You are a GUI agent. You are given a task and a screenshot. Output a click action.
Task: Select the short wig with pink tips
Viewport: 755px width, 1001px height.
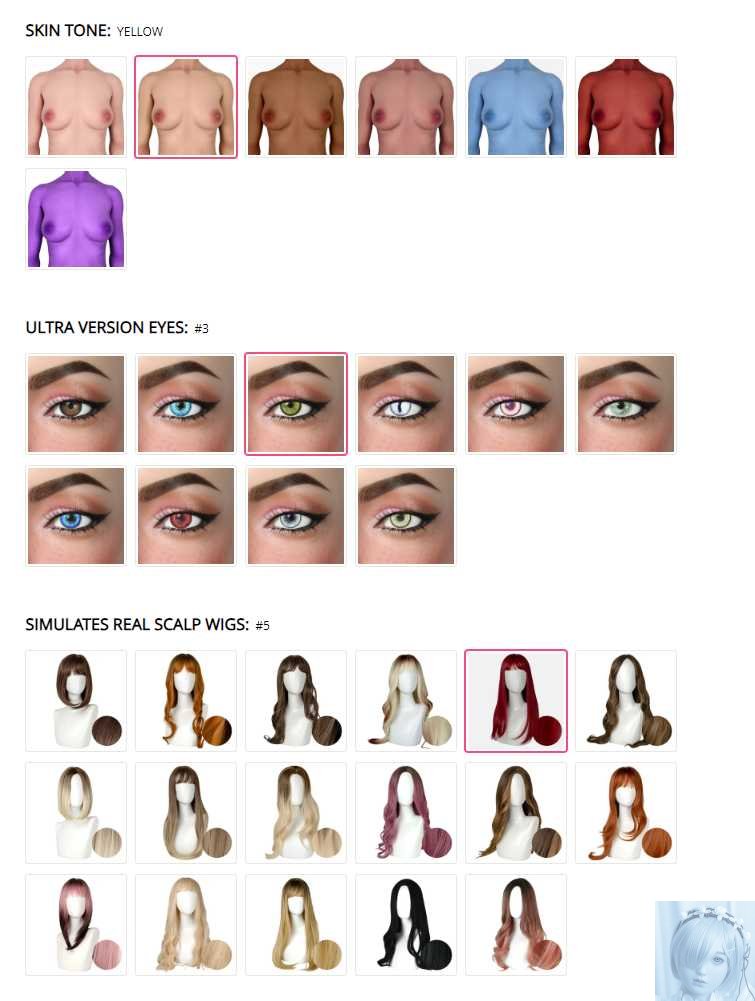tap(76, 925)
